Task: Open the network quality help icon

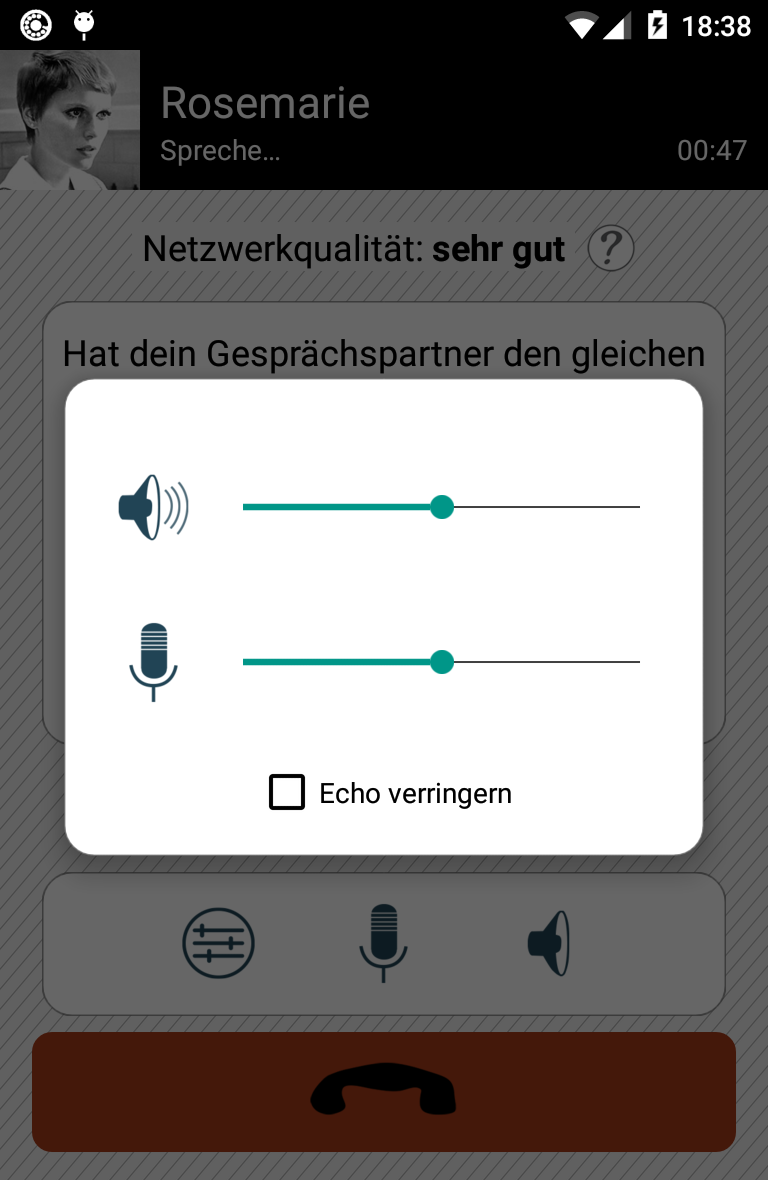Action: coord(610,249)
